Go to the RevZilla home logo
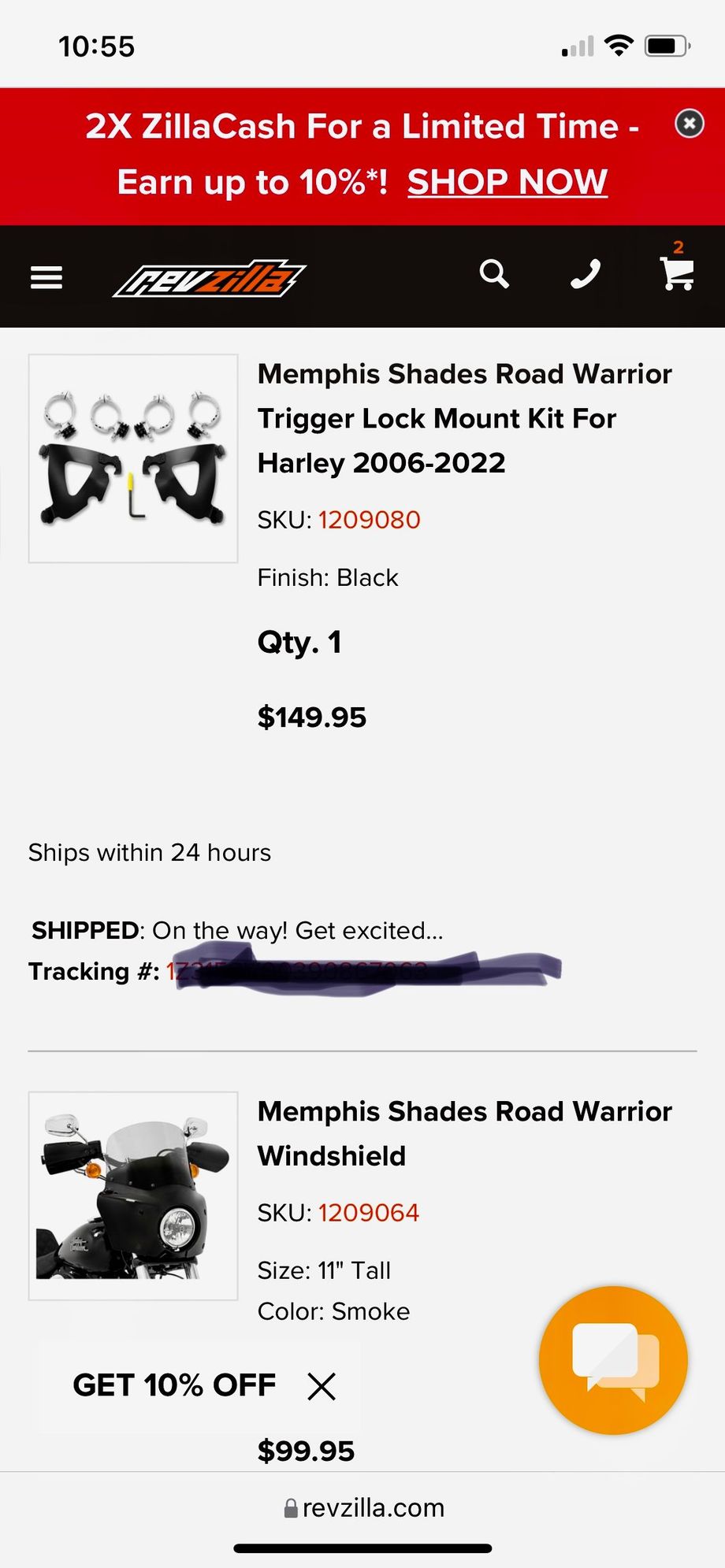Image resolution: width=725 pixels, height=1568 pixels. (x=209, y=278)
